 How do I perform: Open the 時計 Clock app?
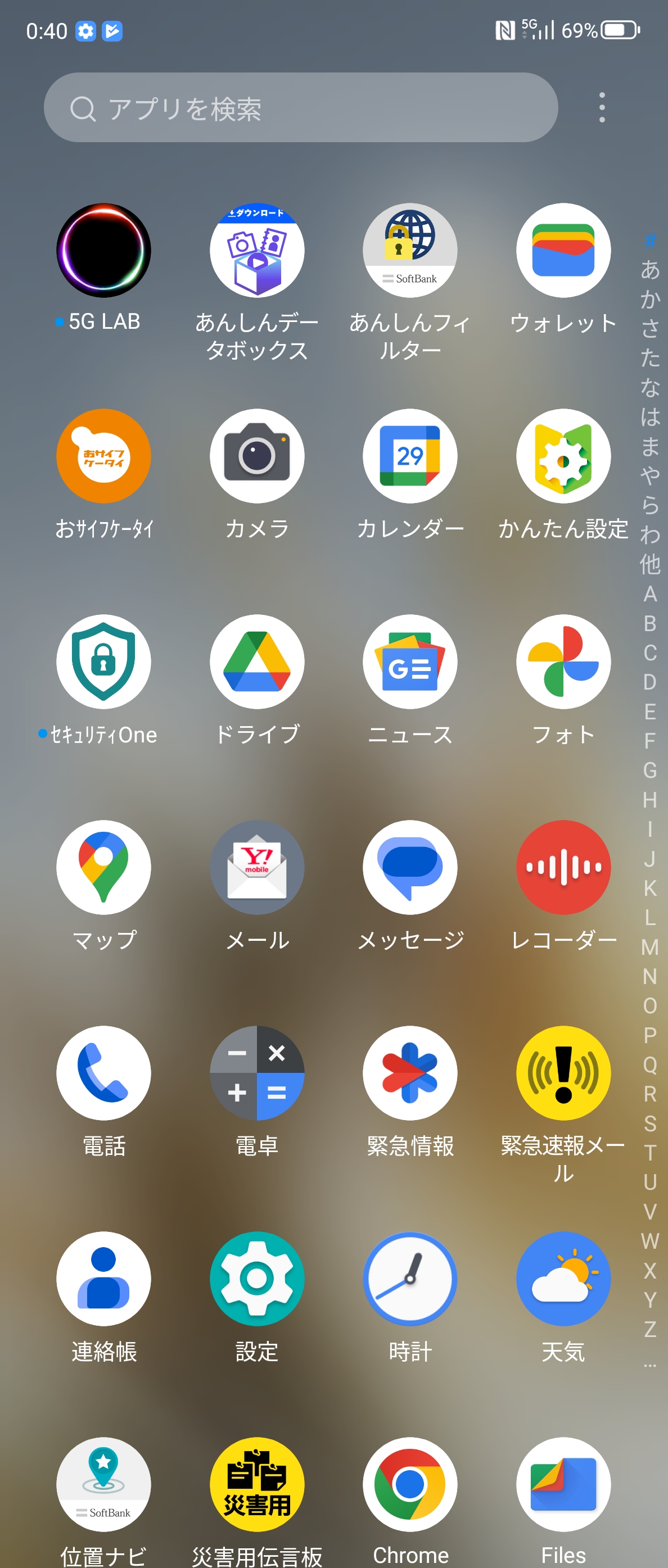point(410,1279)
